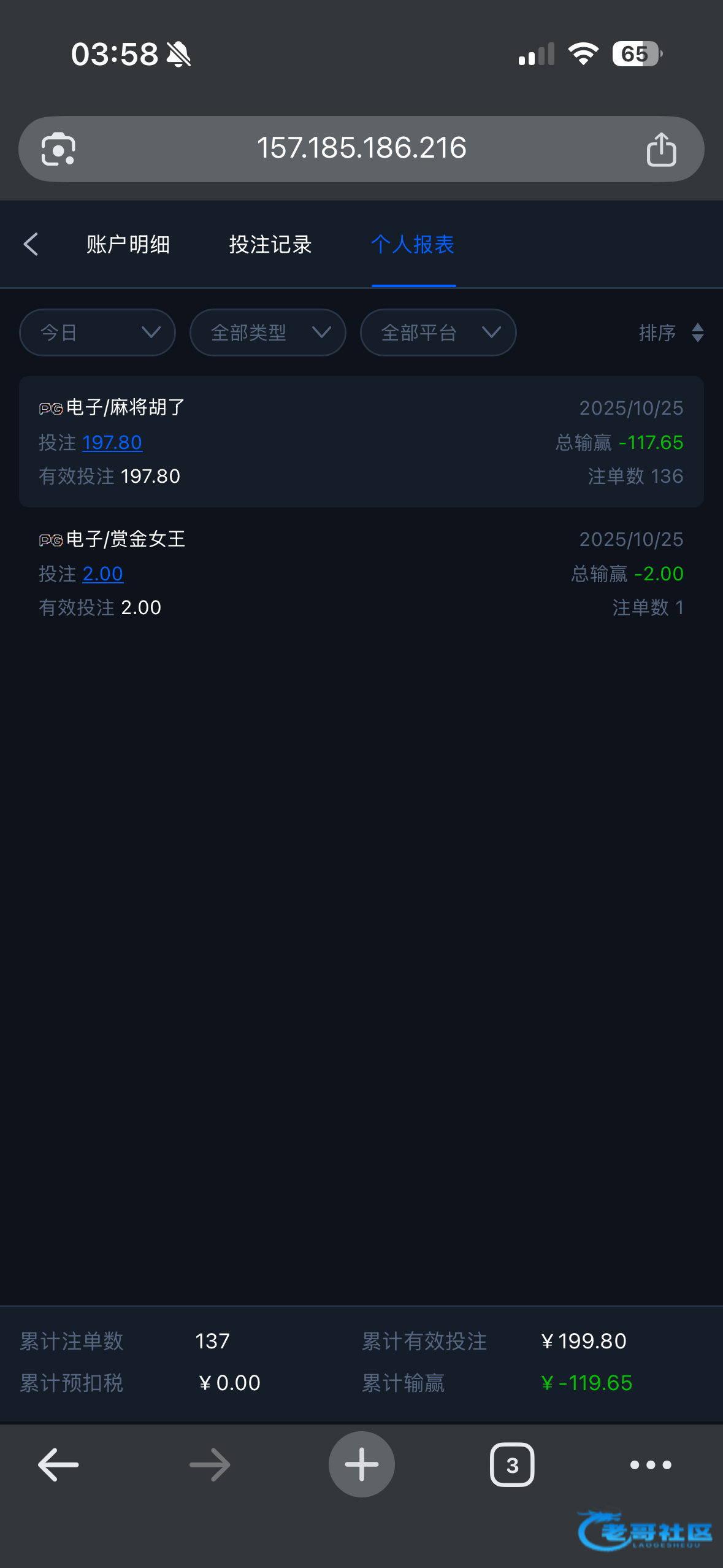This screenshot has width=723, height=1568.
Task: Expand the 今日 date dropdown
Action: click(98, 332)
